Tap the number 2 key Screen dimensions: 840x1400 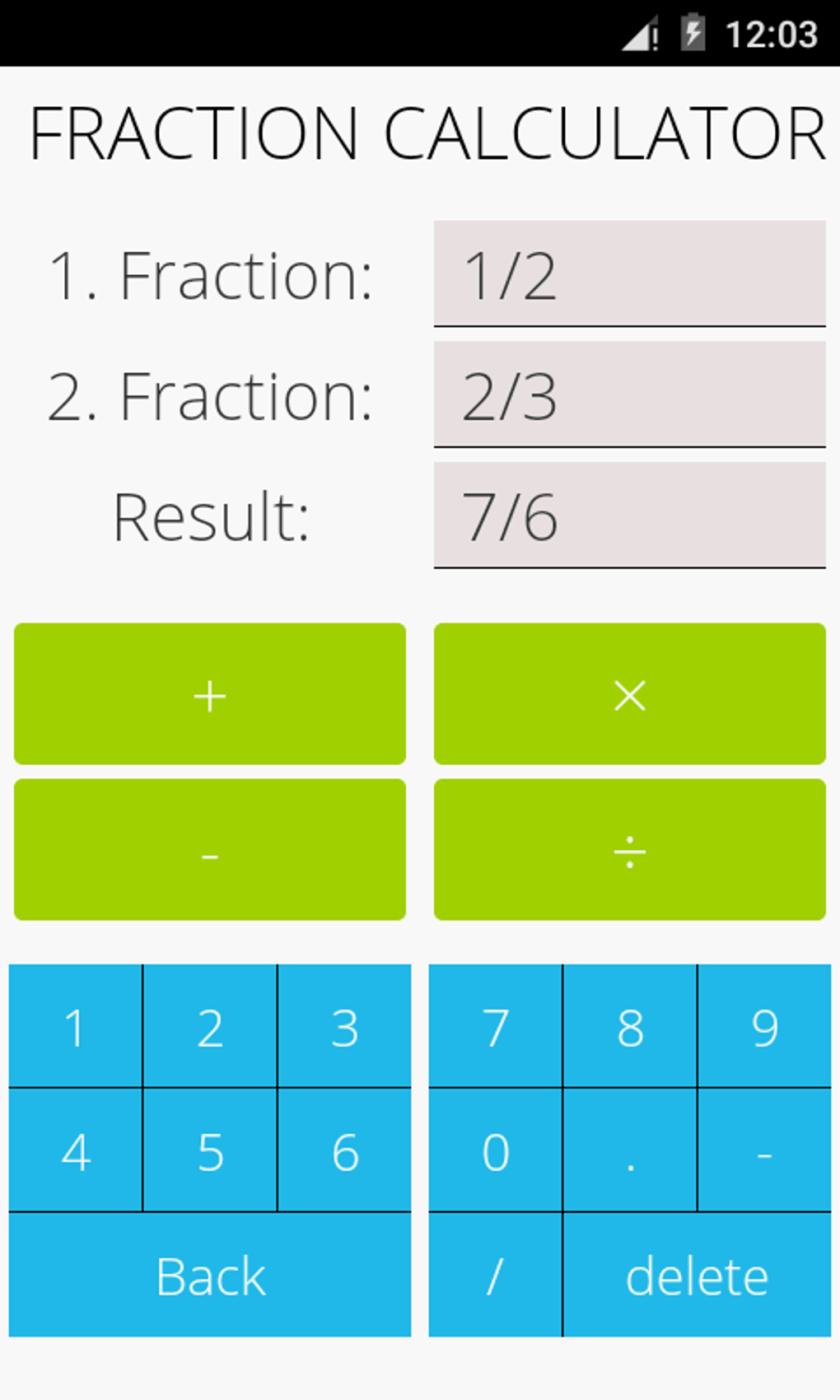tap(210, 1026)
